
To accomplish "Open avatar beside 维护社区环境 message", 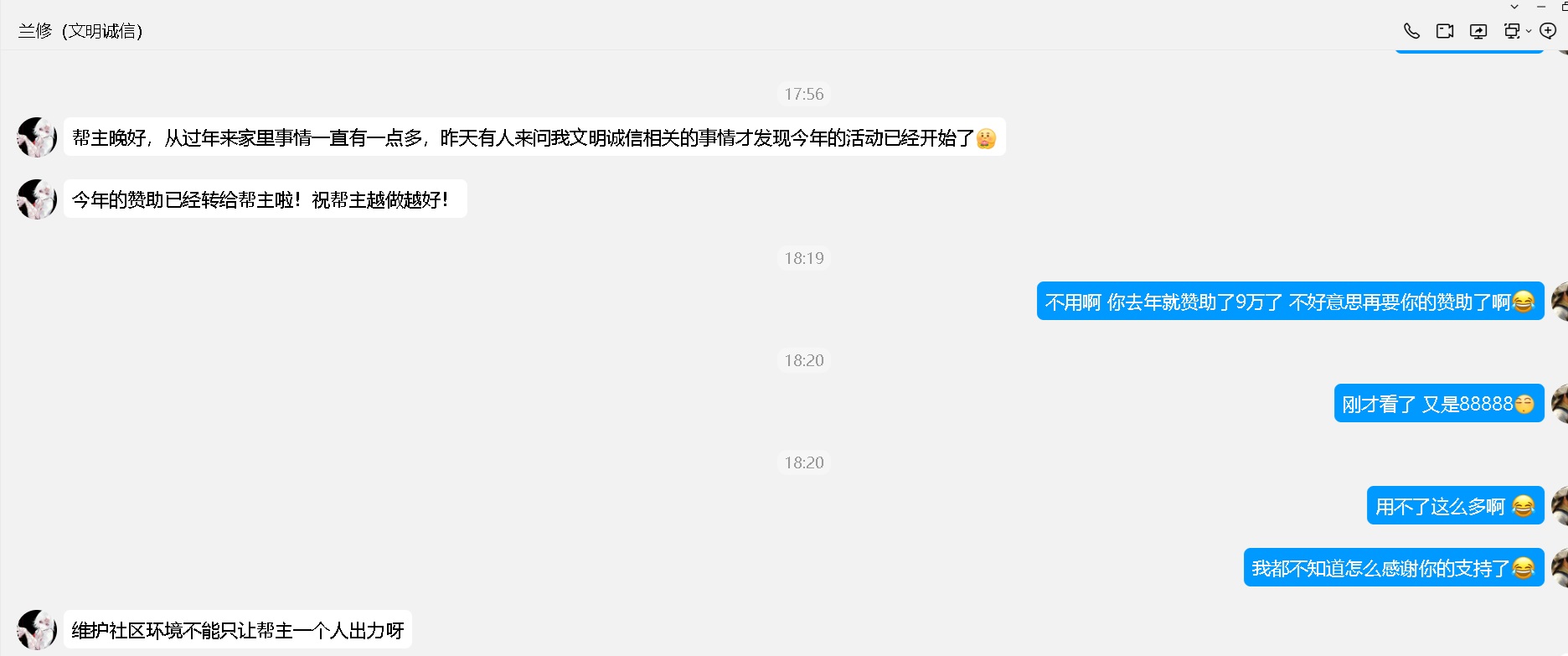I will point(37,630).
